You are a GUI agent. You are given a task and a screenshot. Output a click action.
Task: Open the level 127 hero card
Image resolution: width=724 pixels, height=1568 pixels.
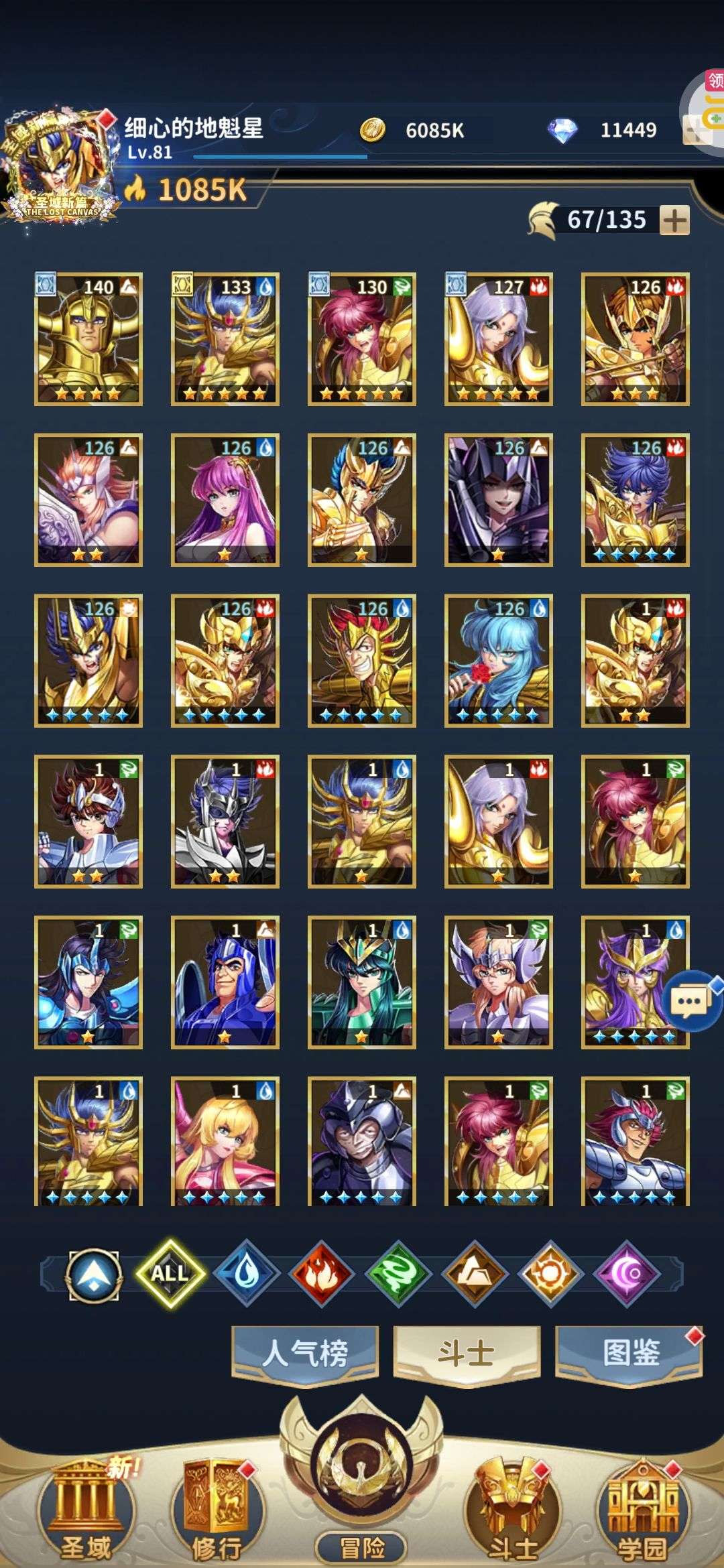pyautogui.click(x=499, y=338)
